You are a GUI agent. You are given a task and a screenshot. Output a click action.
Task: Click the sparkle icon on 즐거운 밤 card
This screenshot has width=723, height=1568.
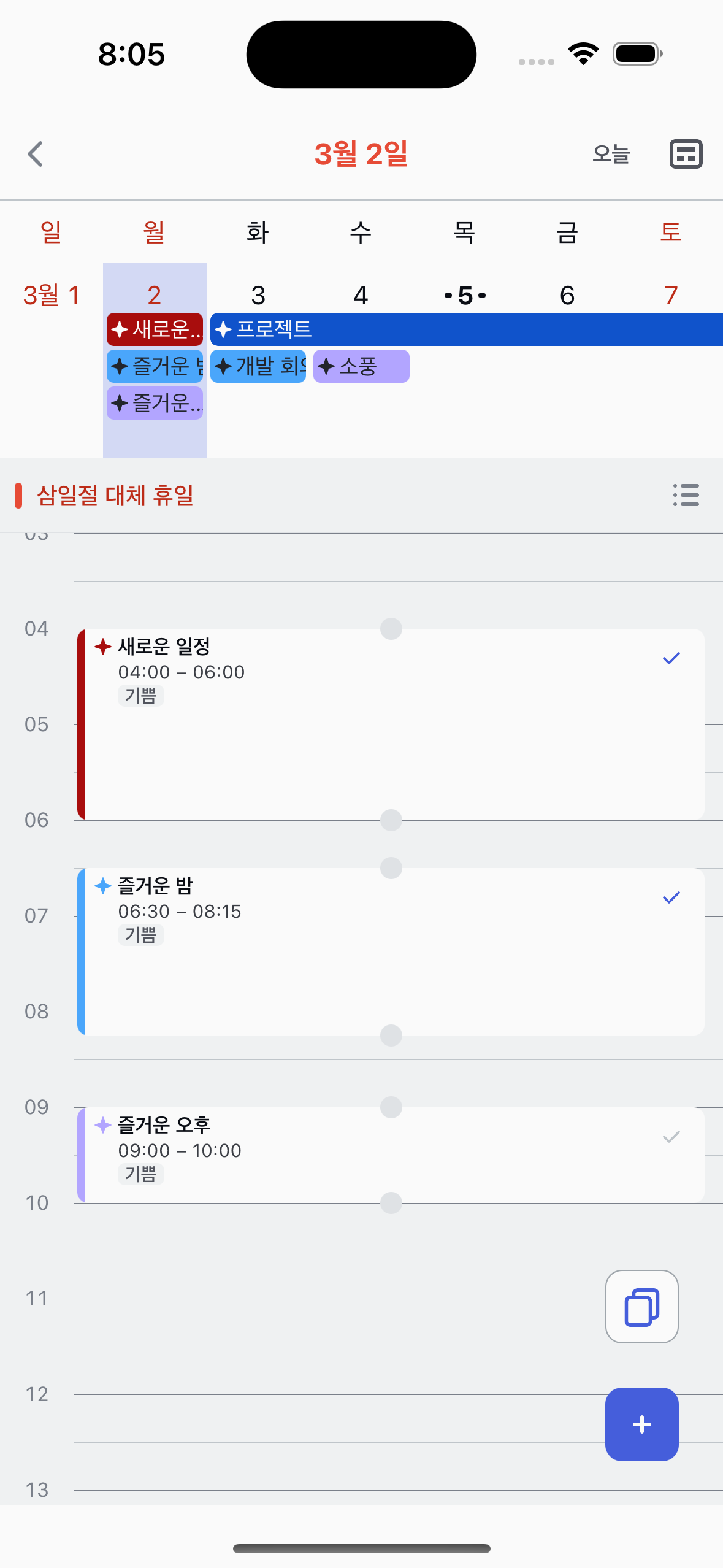102,885
